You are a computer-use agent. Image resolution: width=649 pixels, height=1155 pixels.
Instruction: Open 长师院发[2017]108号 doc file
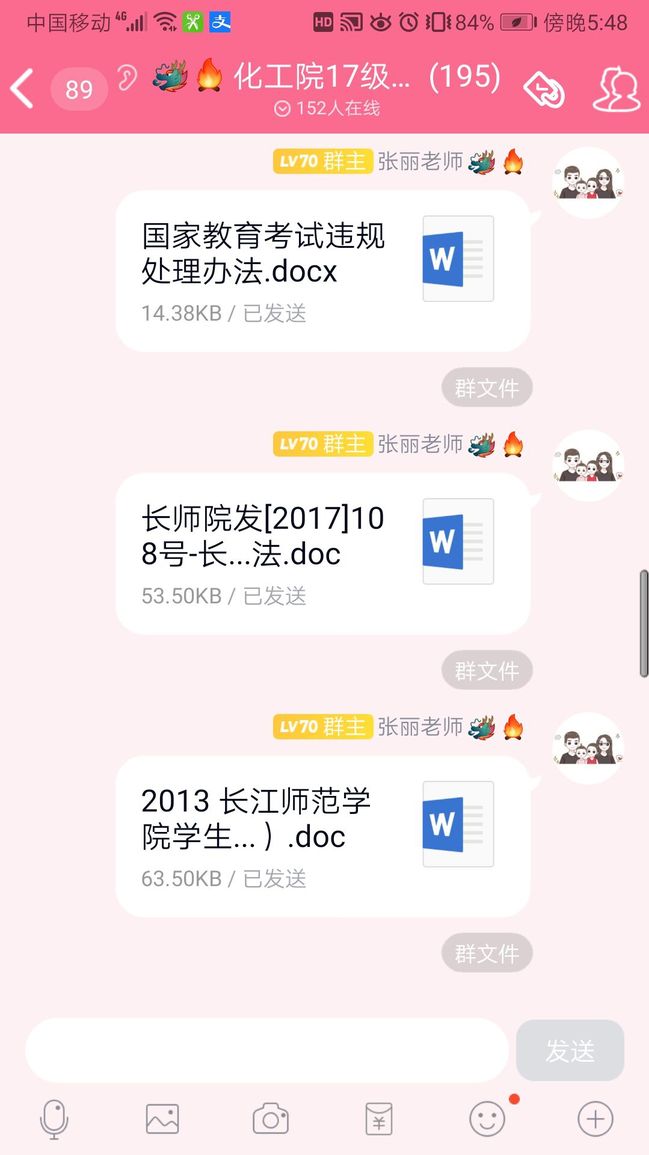tap(322, 553)
